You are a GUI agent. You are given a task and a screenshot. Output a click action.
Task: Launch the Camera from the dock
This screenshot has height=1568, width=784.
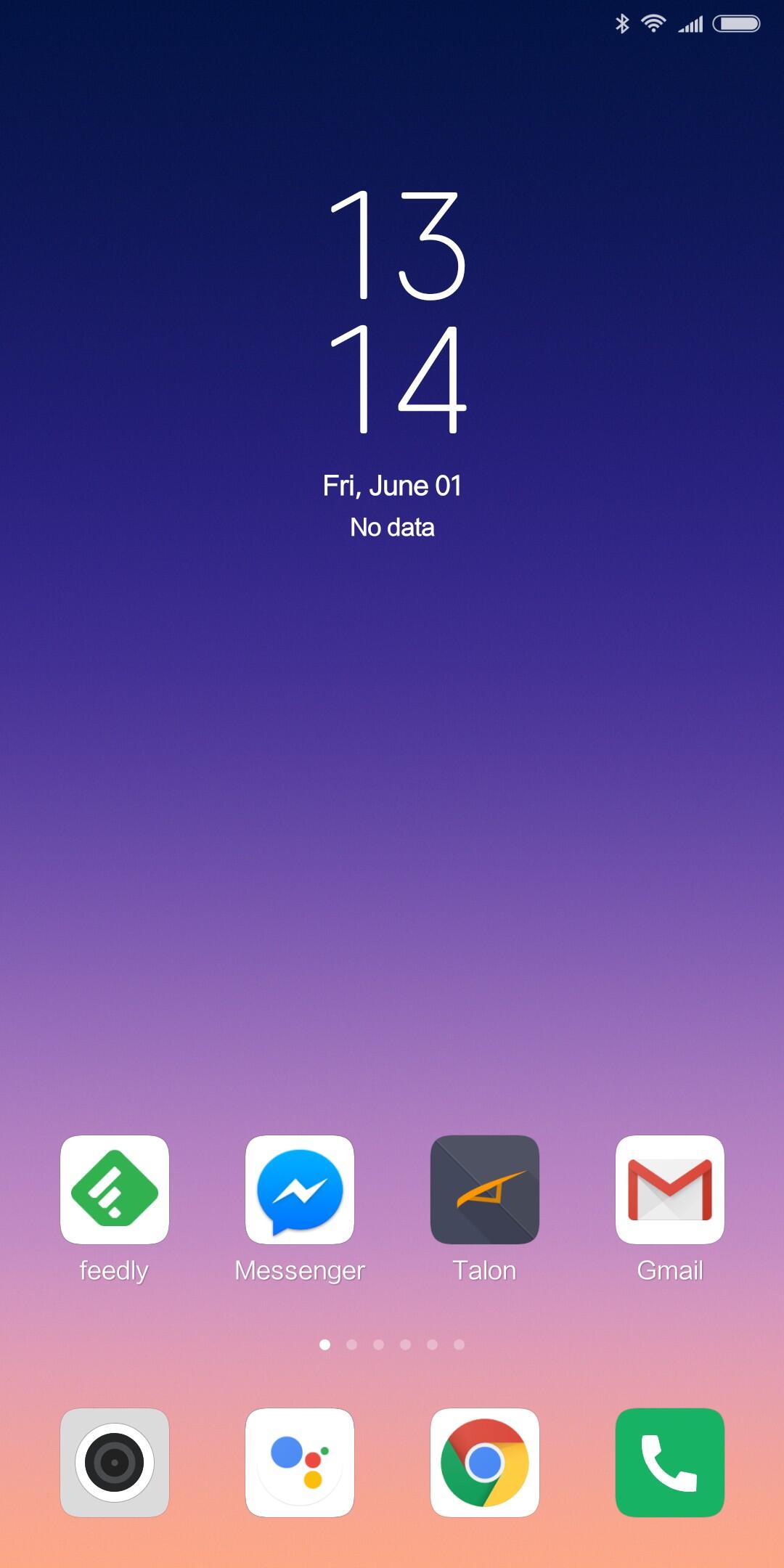(115, 1462)
